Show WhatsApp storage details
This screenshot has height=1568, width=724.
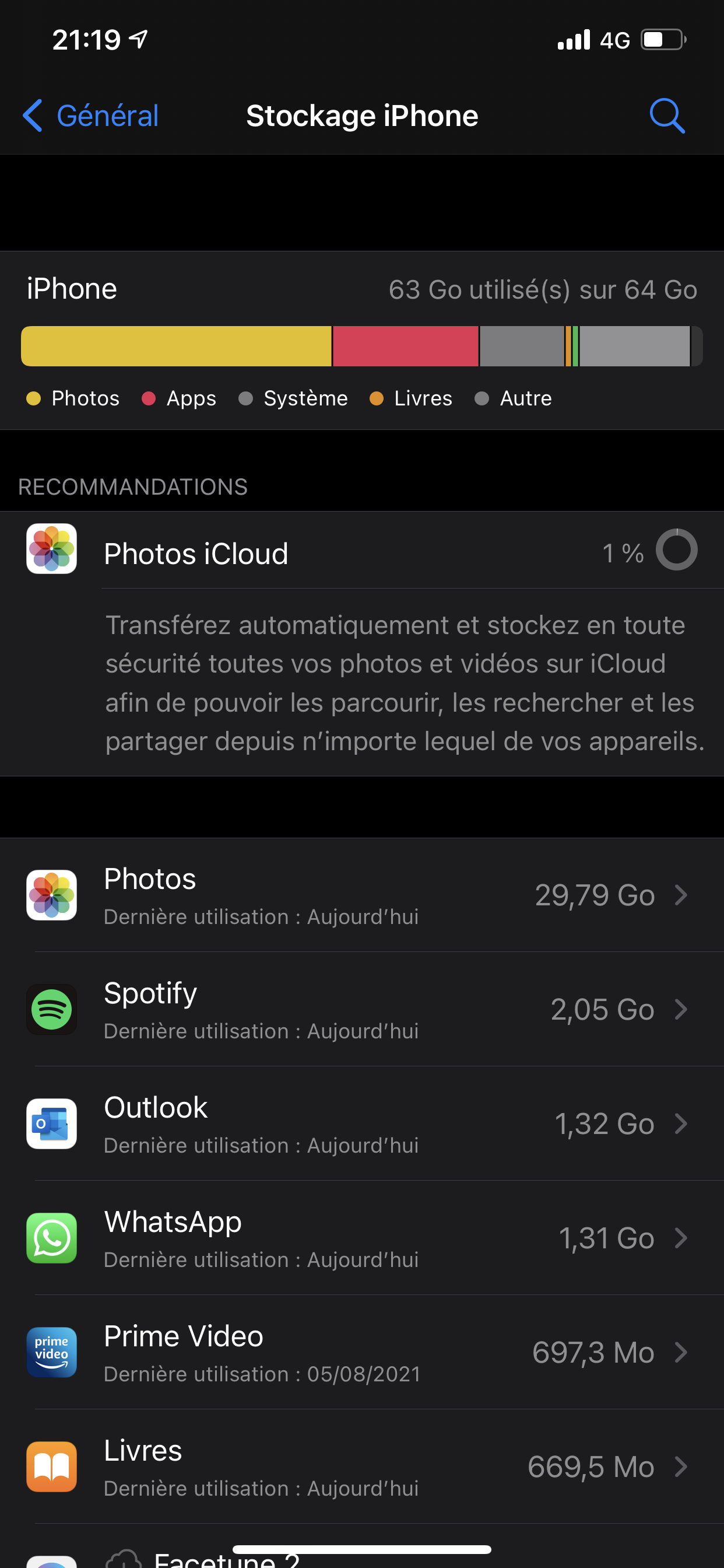pos(361,1238)
